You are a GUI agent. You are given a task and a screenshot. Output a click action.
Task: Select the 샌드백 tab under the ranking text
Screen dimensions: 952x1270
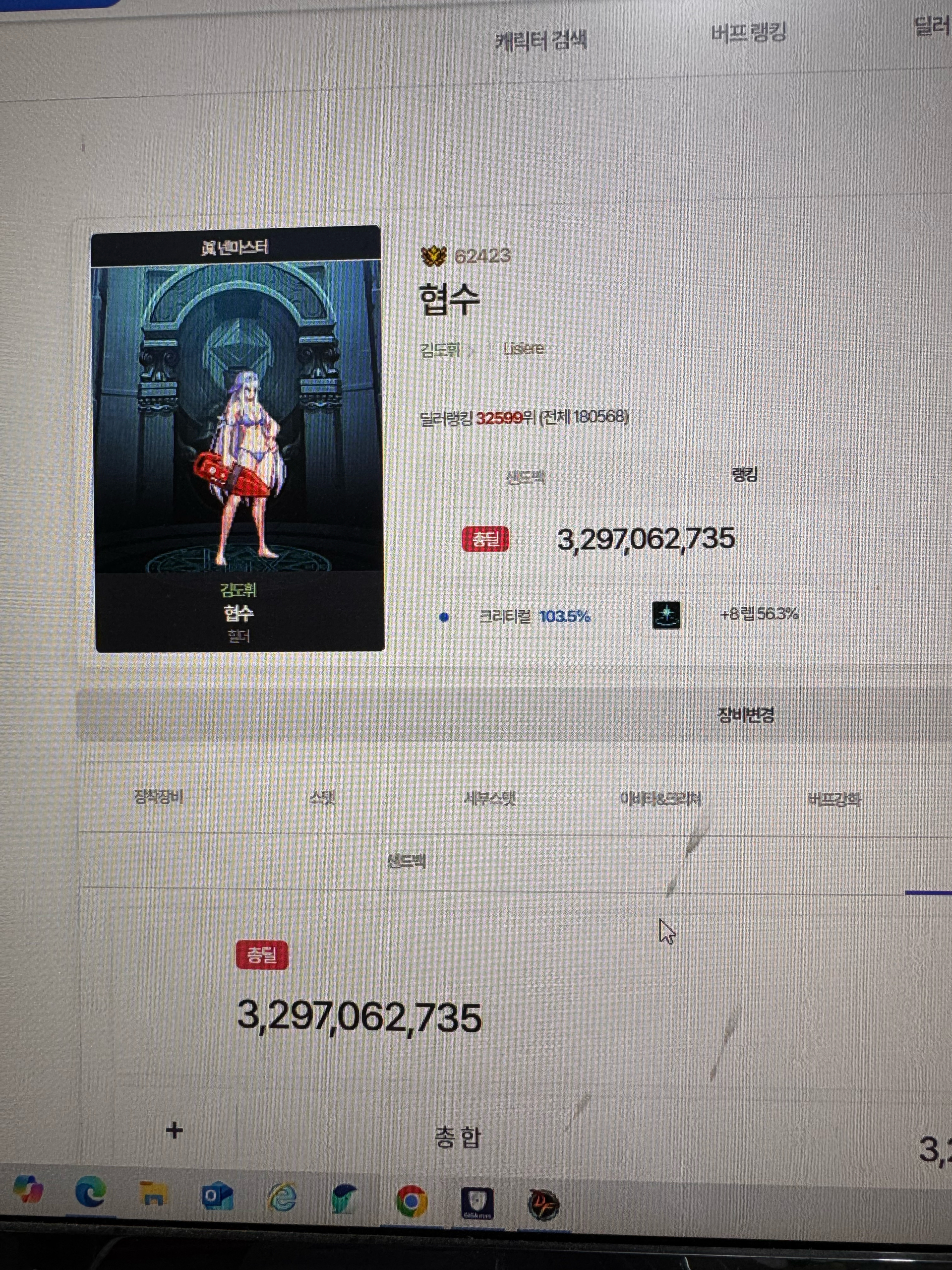point(525,477)
